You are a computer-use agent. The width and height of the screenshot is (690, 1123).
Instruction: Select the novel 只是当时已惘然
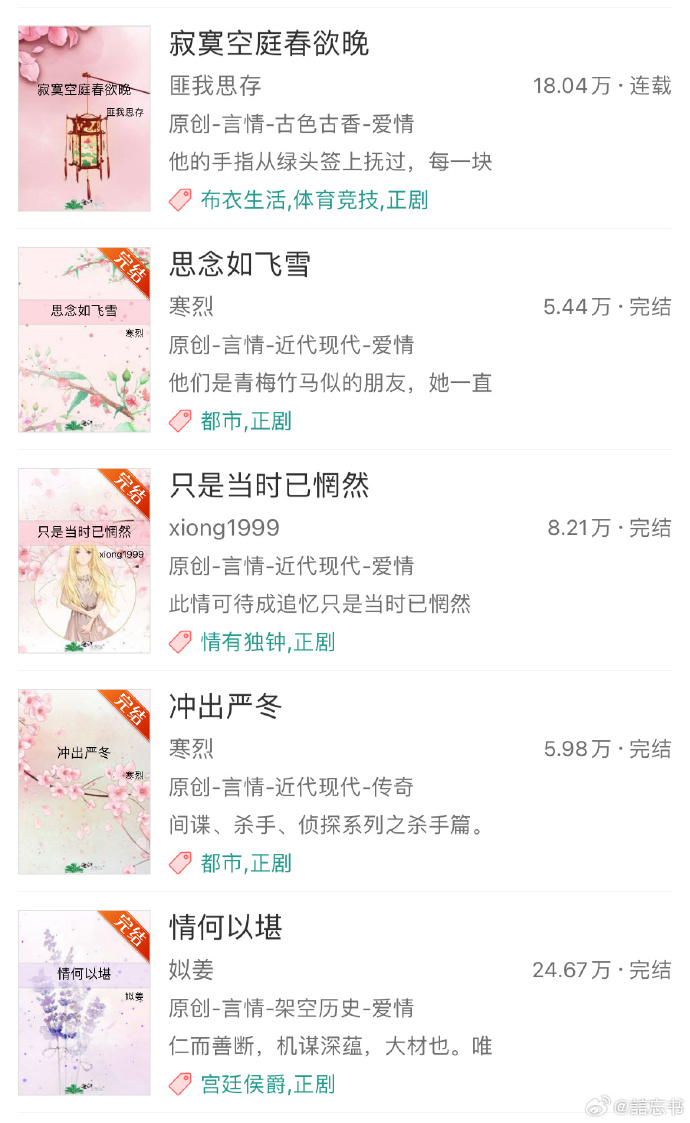pos(269,485)
